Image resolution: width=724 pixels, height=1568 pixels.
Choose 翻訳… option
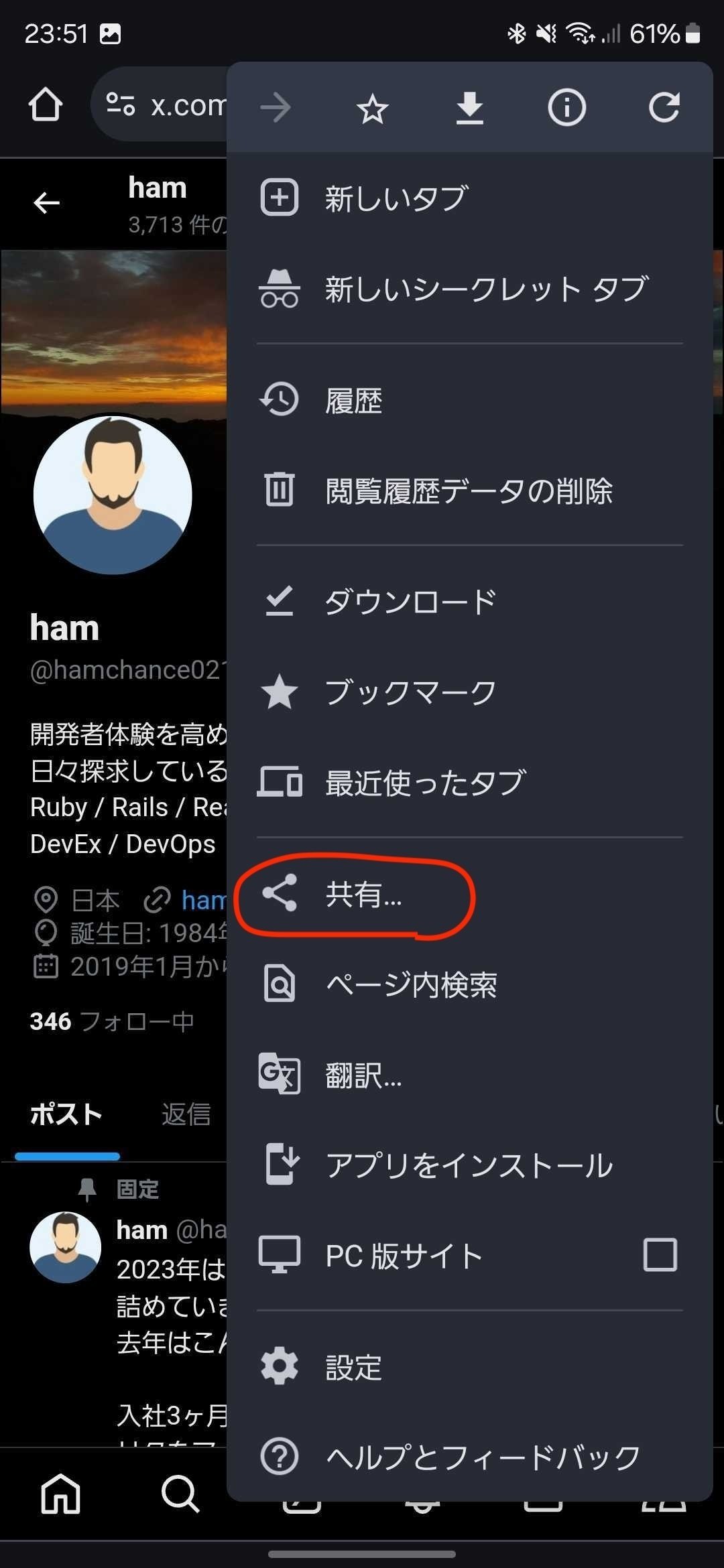pyautogui.click(x=469, y=1075)
